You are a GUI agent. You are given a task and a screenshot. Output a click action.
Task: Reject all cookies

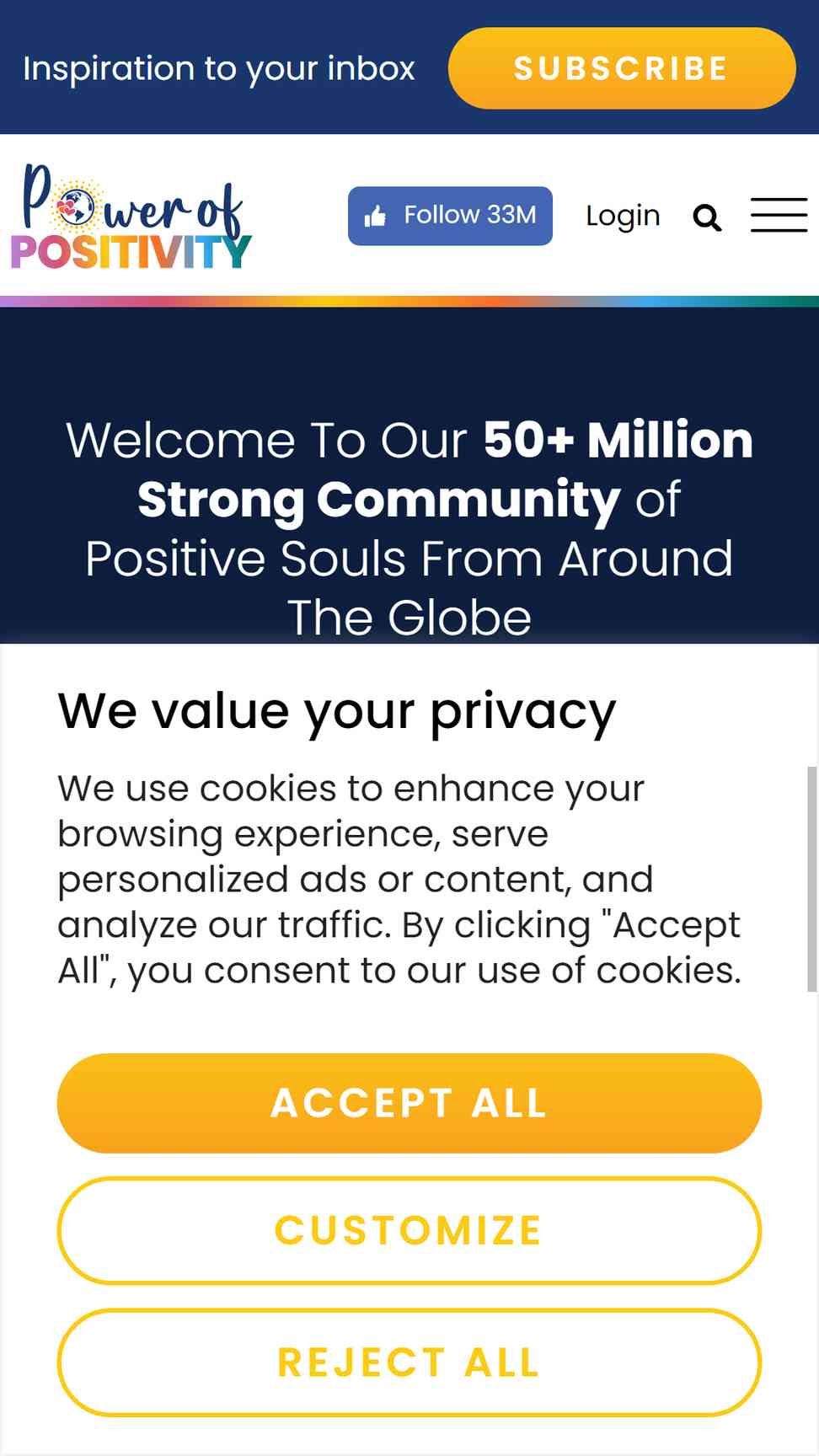(409, 1362)
